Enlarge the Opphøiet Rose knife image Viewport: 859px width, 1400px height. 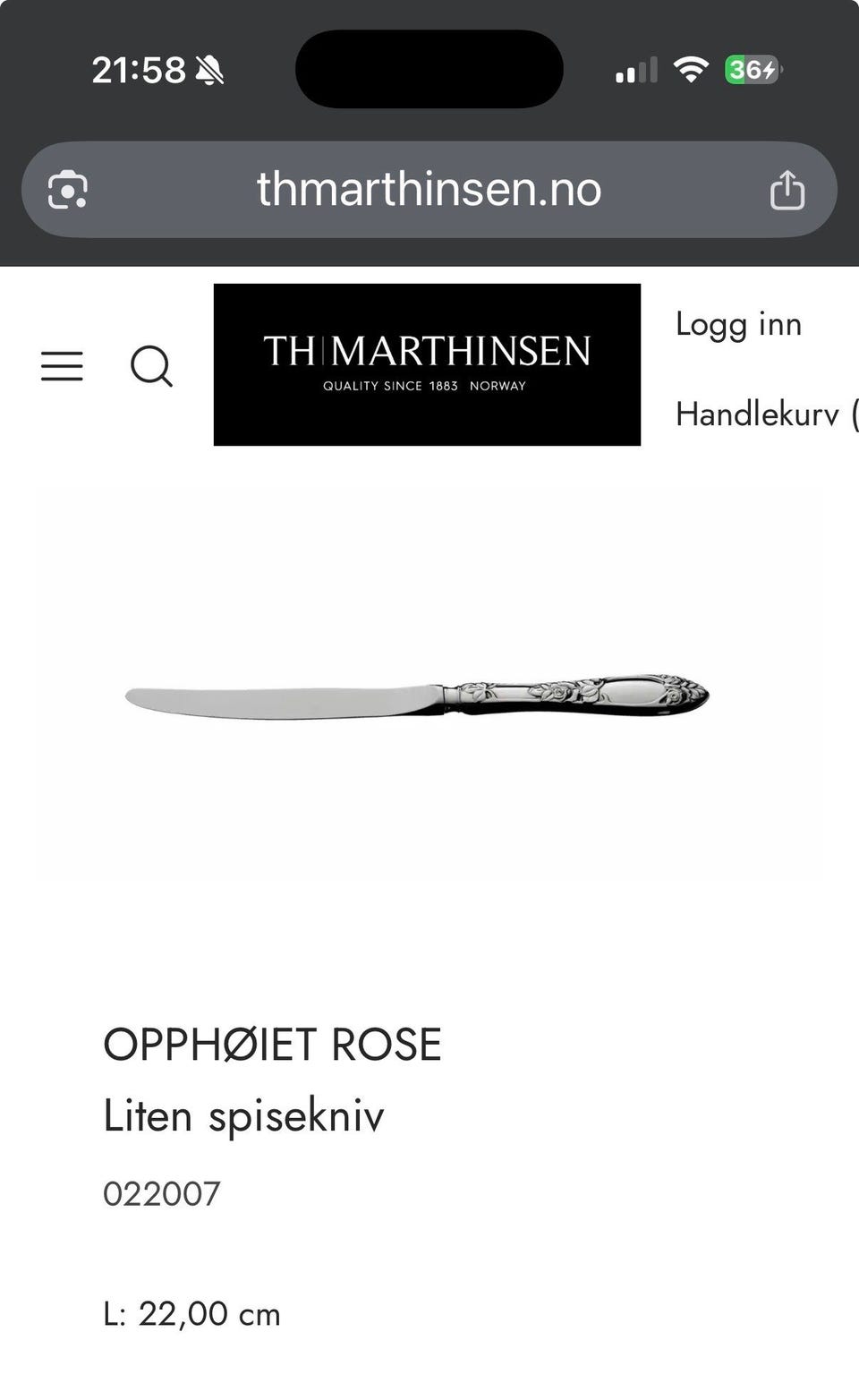click(x=417, y=697)
